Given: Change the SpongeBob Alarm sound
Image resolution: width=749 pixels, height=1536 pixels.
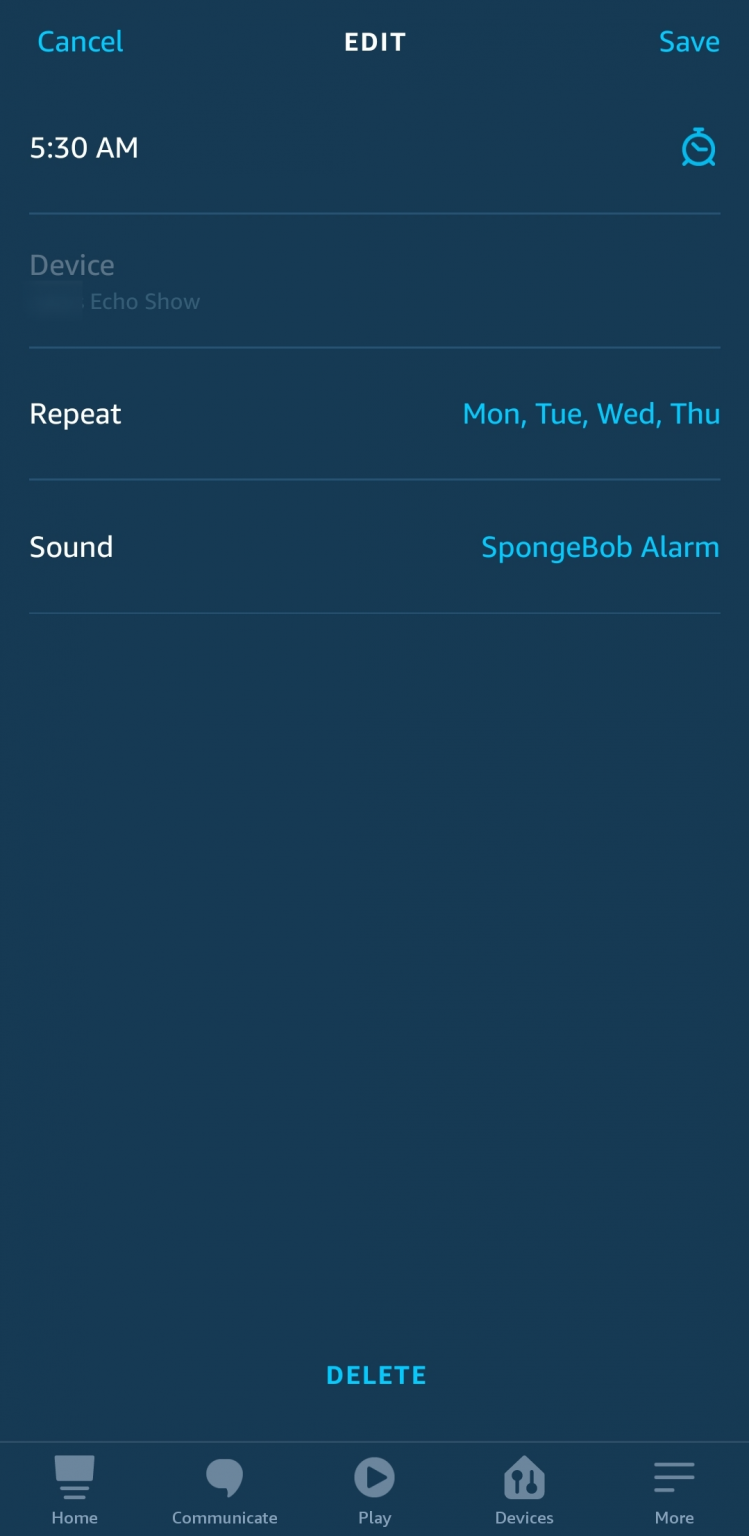Looking at the screenshot, I should (x=599, y=546).
